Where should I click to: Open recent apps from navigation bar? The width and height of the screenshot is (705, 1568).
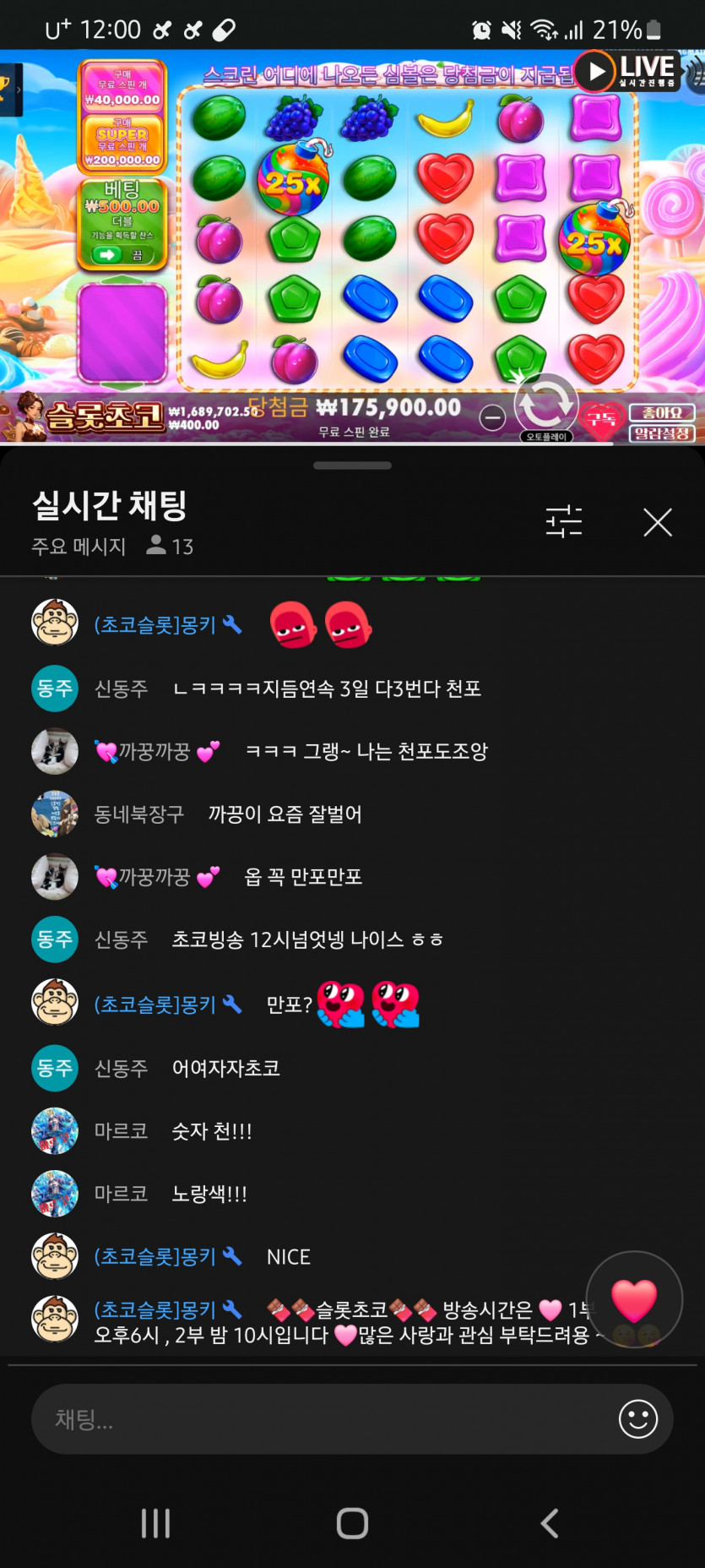(155, 1523)
